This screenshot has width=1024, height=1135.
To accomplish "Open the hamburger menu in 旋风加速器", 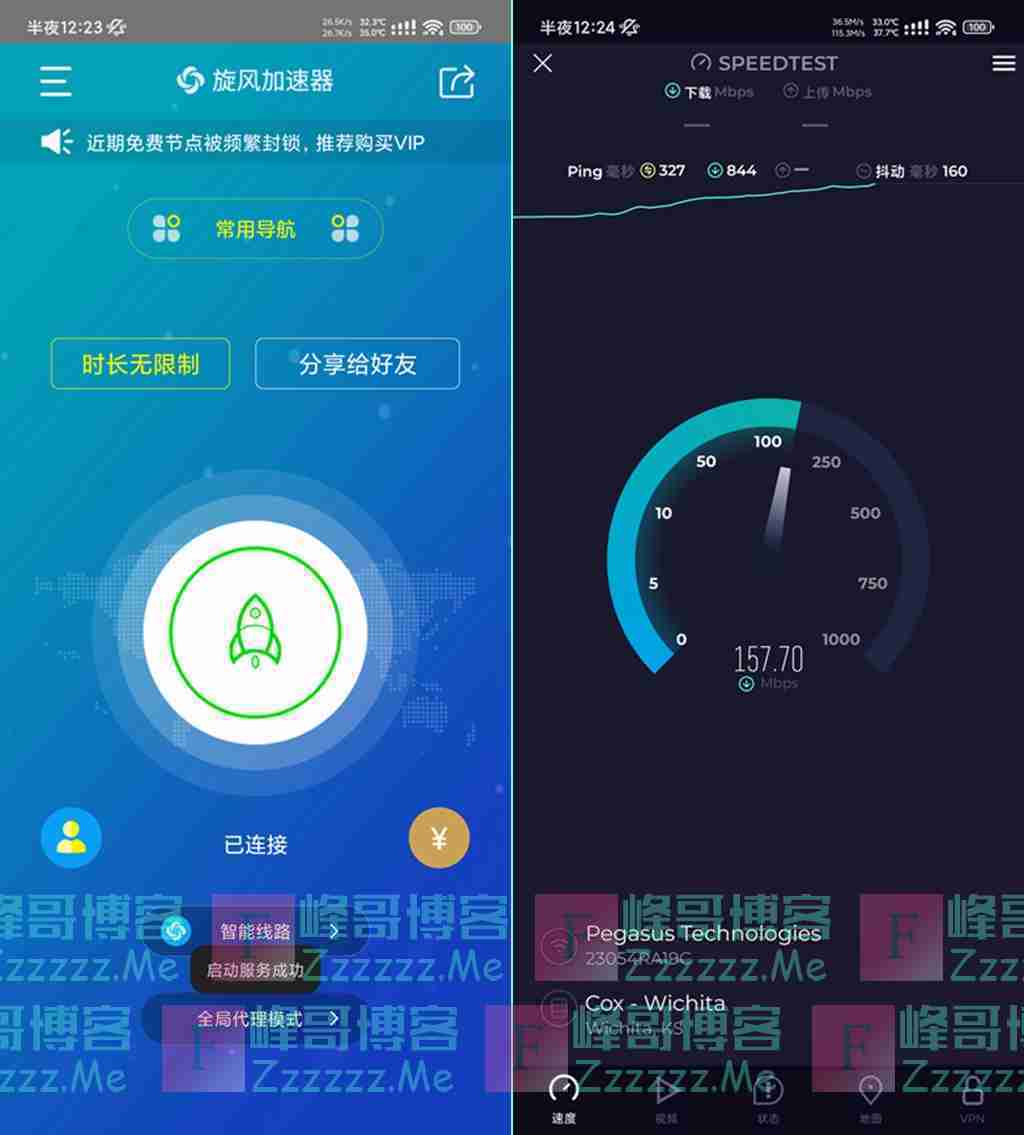I will (x=56, y=80).
